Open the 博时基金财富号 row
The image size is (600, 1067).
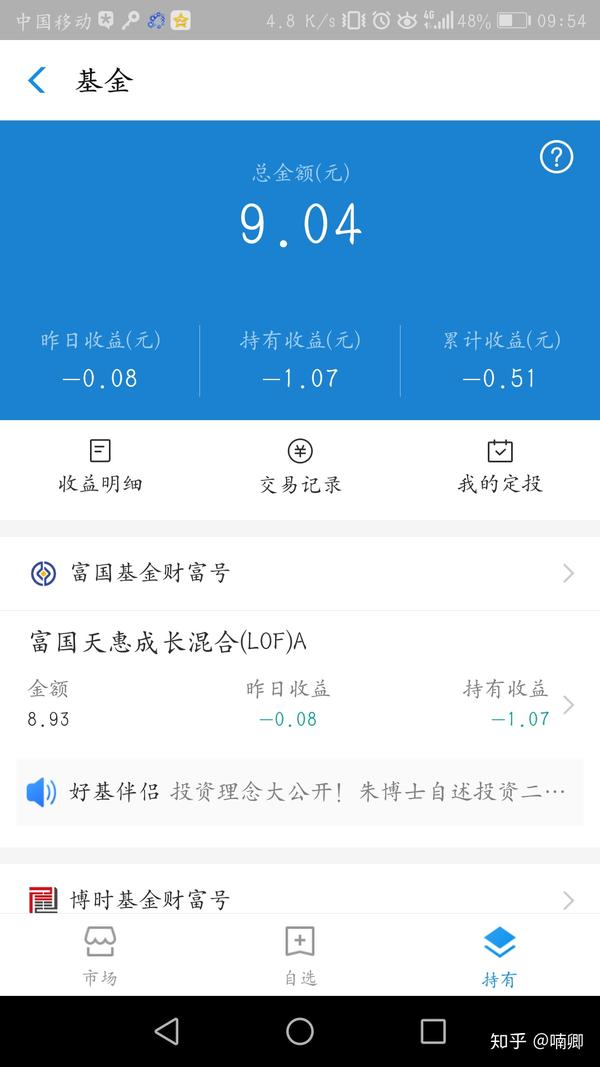(x=300, y=899)
